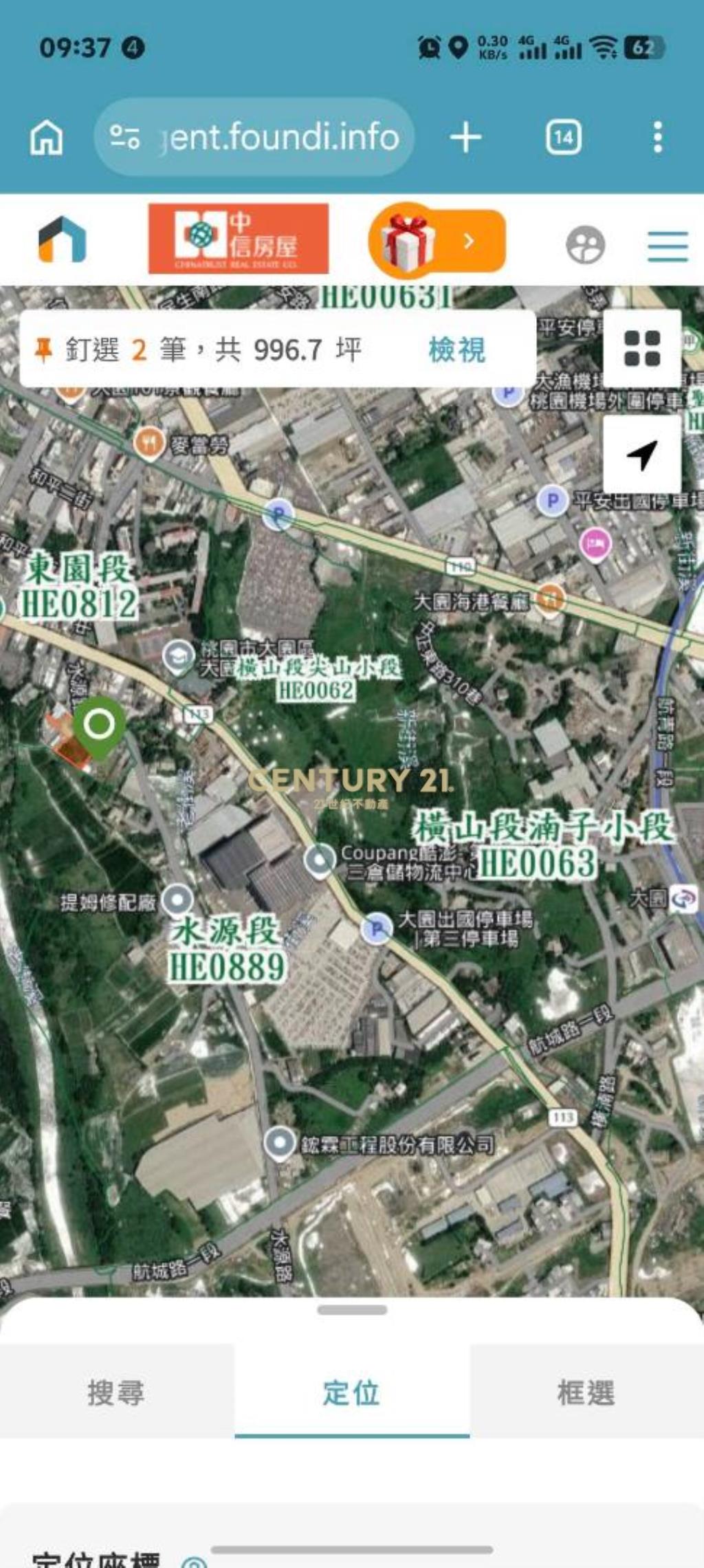704x1568 pixels.
Task: Tap the 大園出國停車場 parking marker
Action: click(376, 928)
